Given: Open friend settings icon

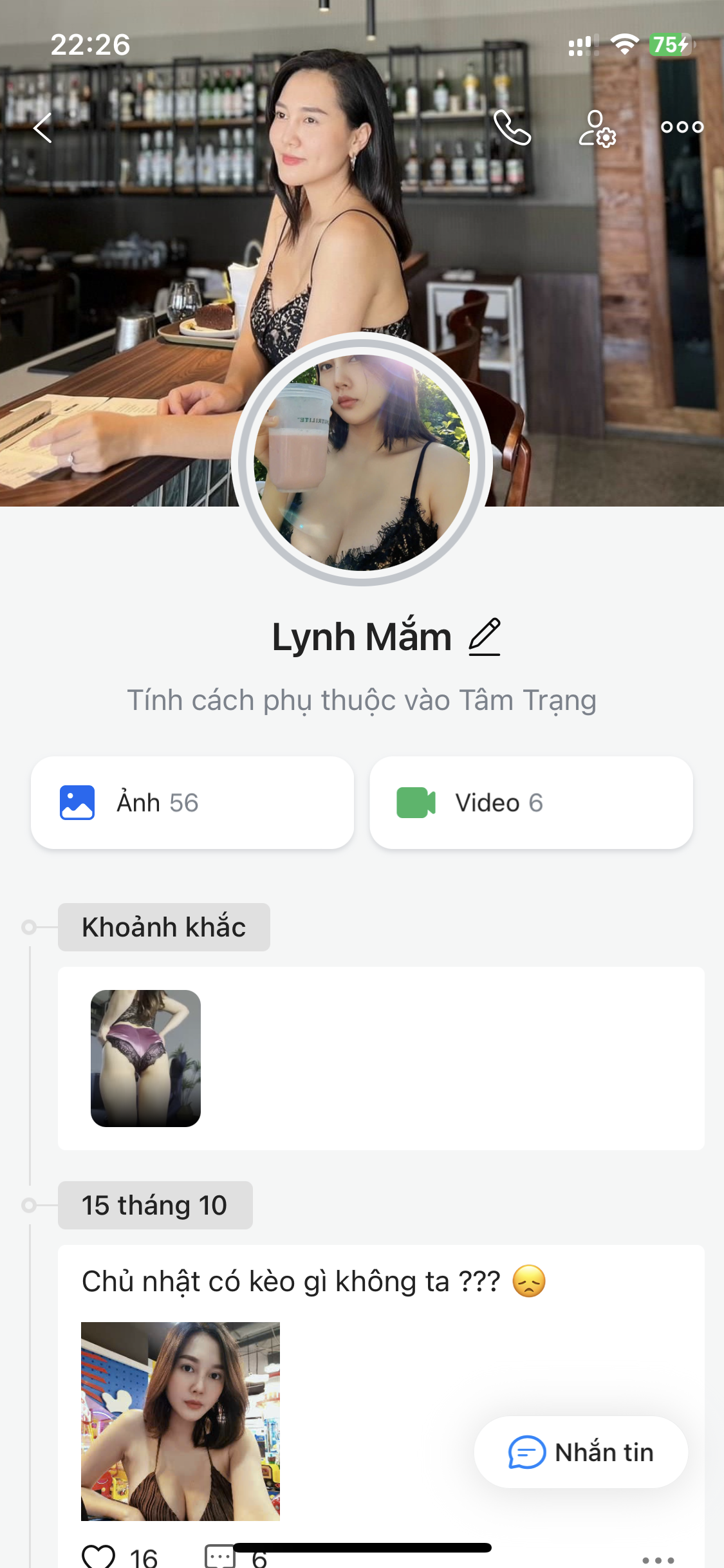Looking at the screenshot, I should [x=597, y=128].
